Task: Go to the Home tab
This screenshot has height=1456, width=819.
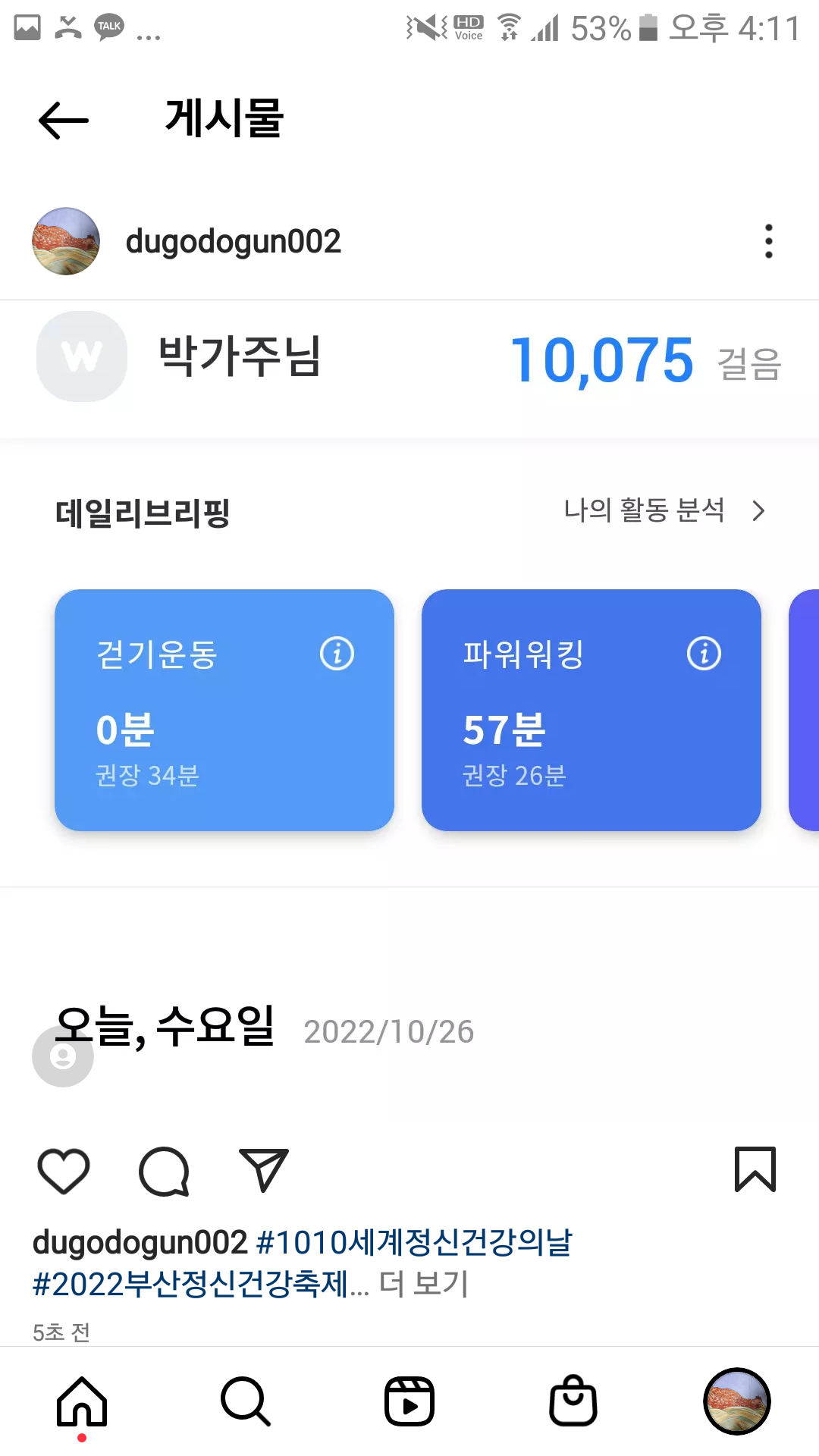Action: click(82, 1401)
